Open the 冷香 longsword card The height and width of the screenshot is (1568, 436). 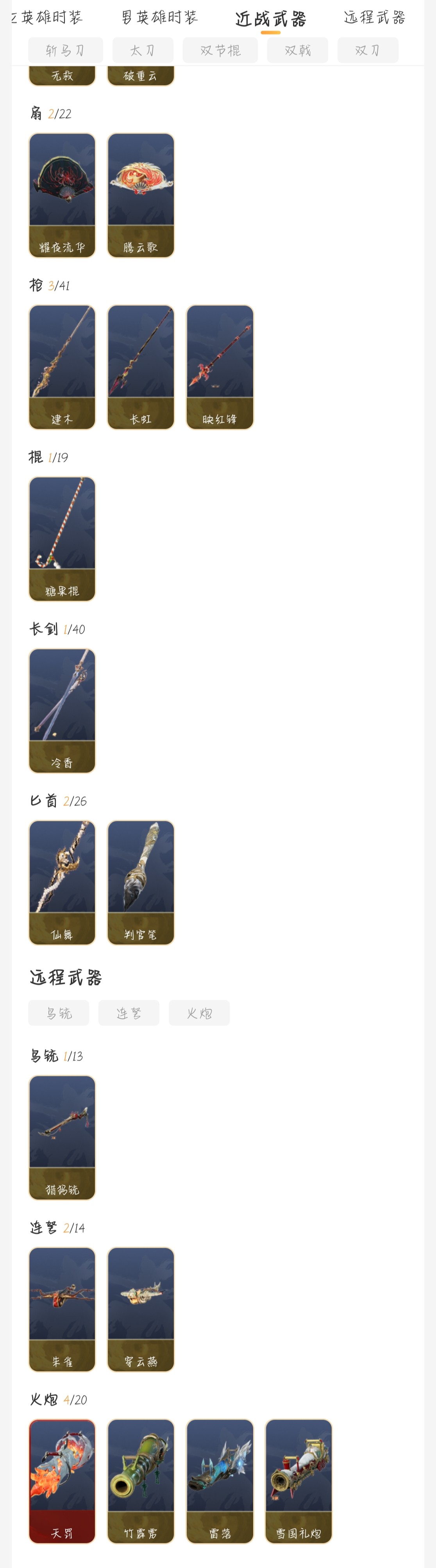(x=62, y=710)
